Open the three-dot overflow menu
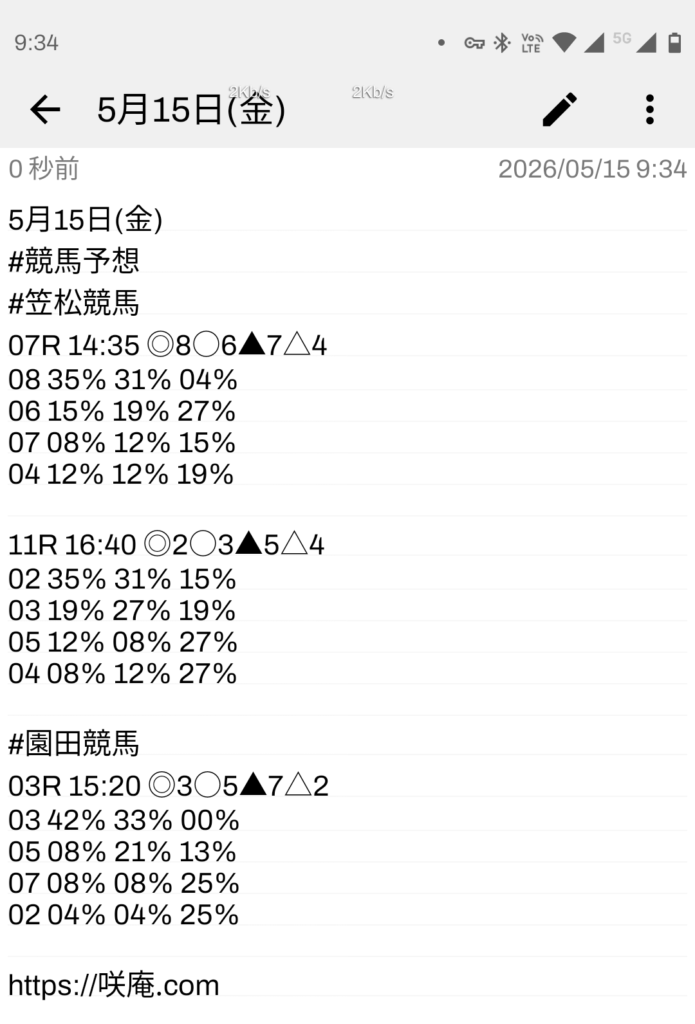 pos(649,109)
